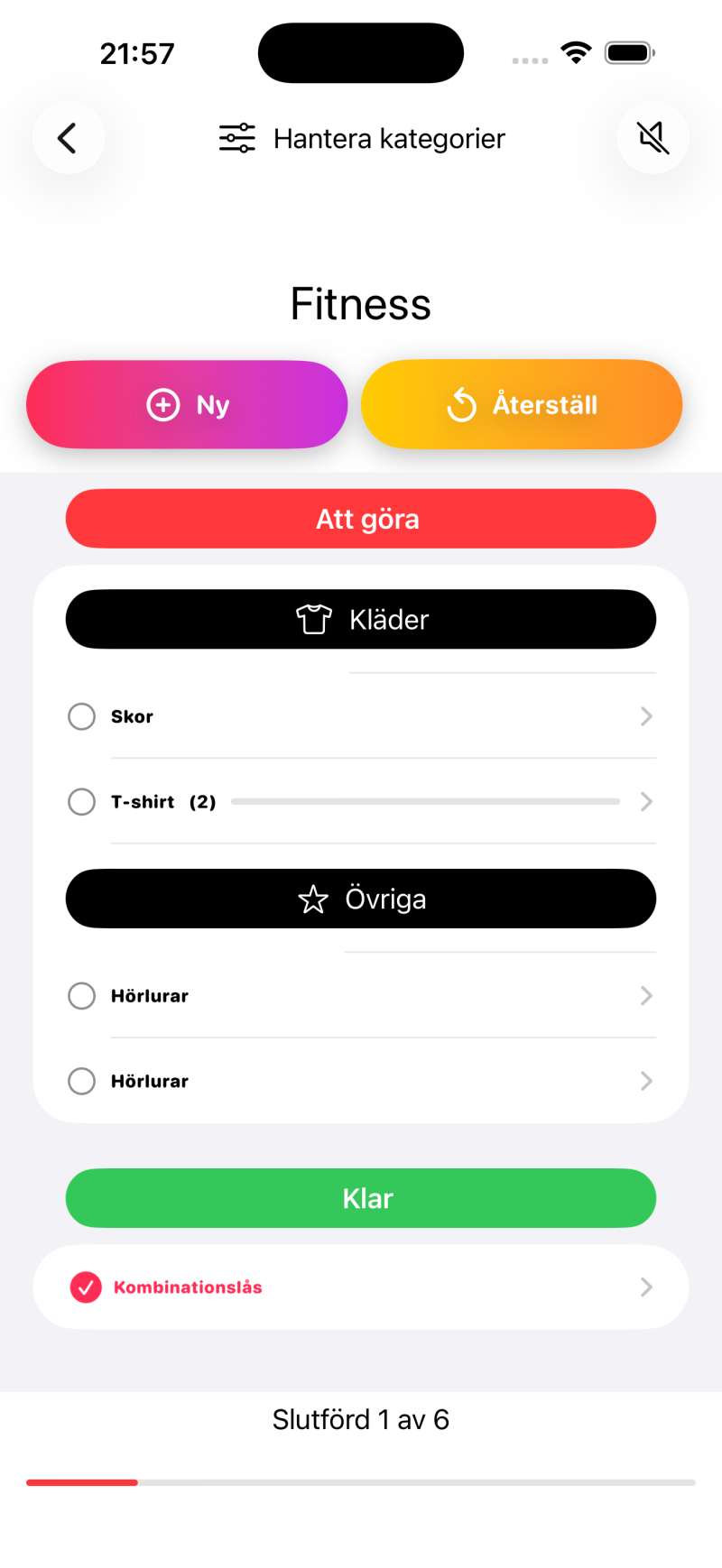This screenshot has height=1568, width=722.
Task: Add a new item with Ny
Action: (x=187, y=405)
